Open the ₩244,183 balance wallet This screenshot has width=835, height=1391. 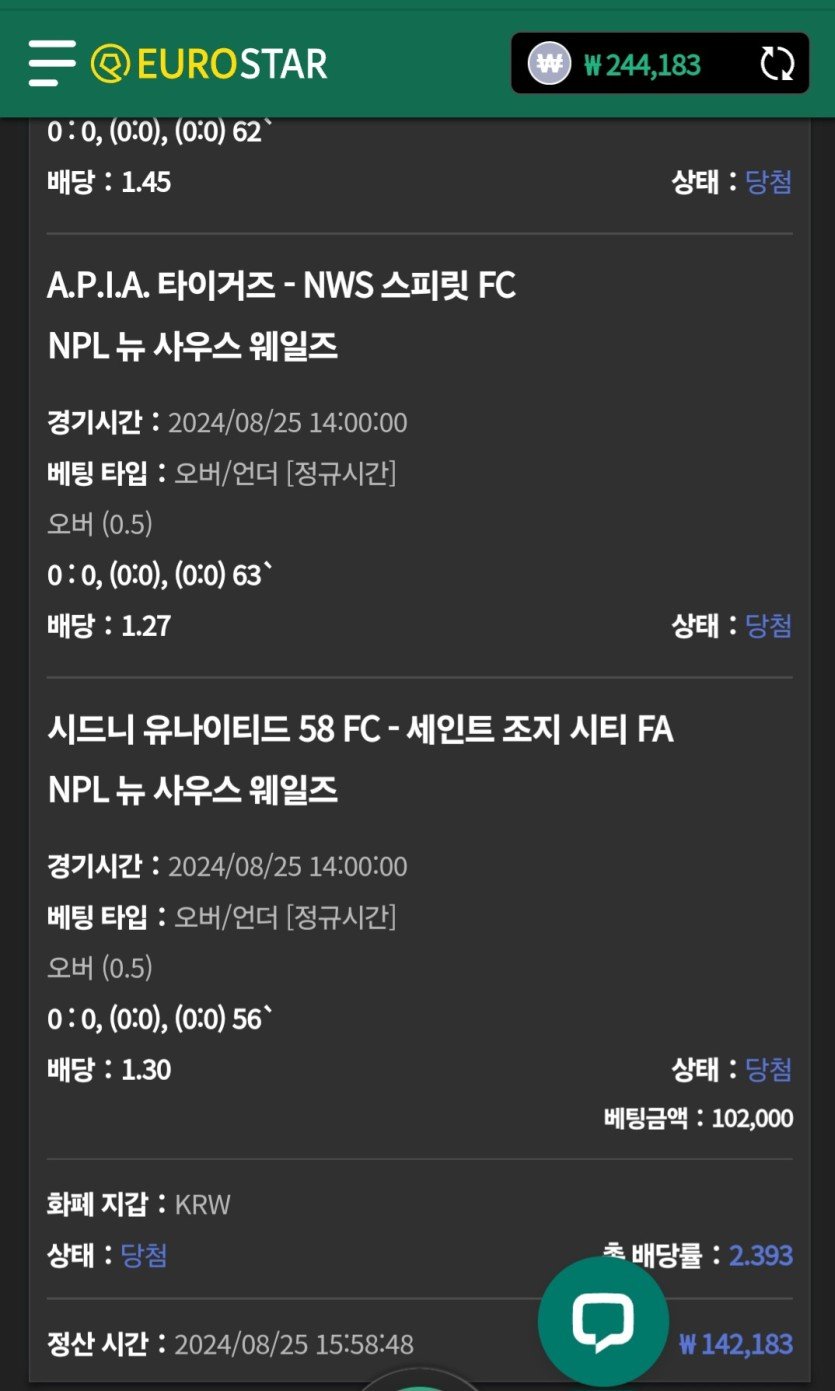(x=642, y=65)
